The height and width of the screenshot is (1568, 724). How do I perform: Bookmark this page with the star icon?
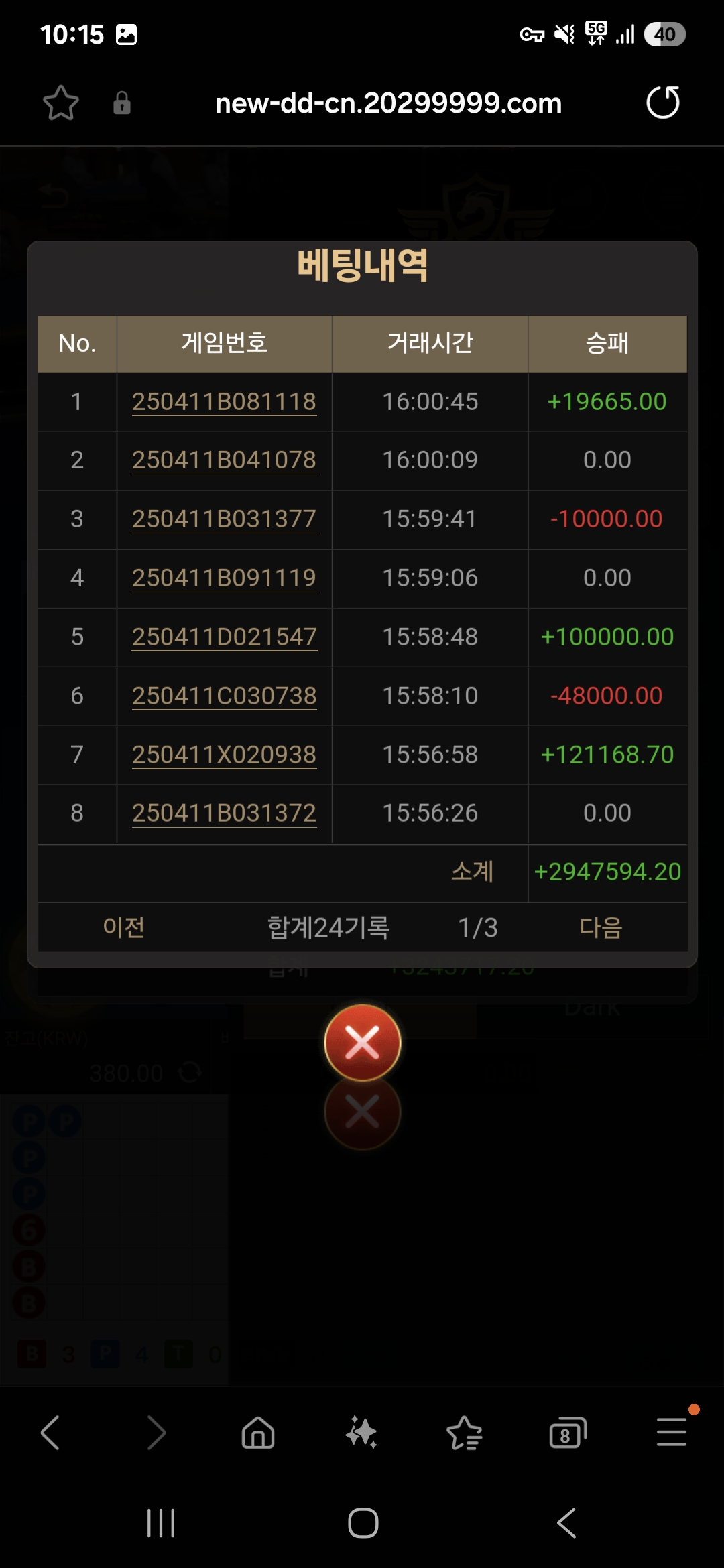pos(61,103)
